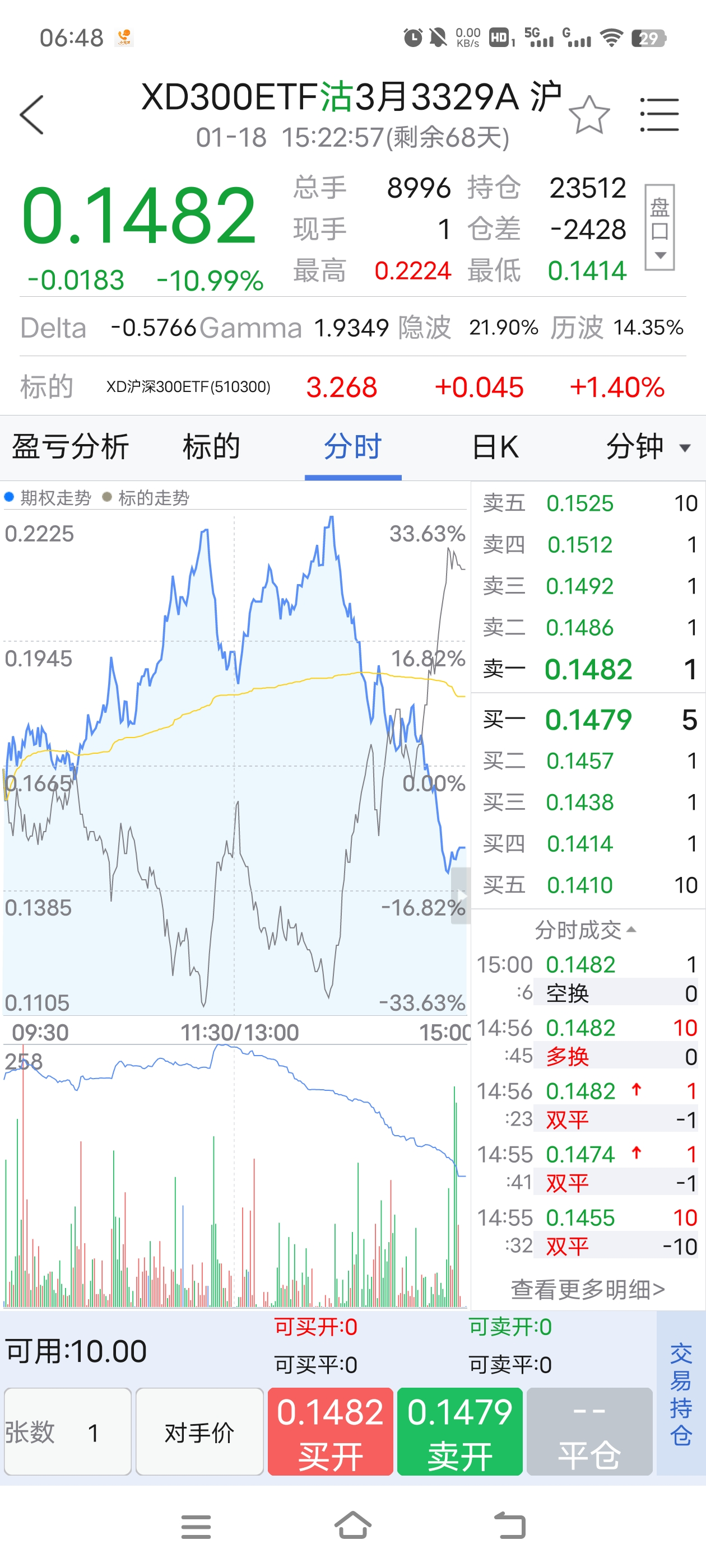Tap 卖开 at 0.1479
This screenshot has width=706, height=1568.
coord(460,1432)
